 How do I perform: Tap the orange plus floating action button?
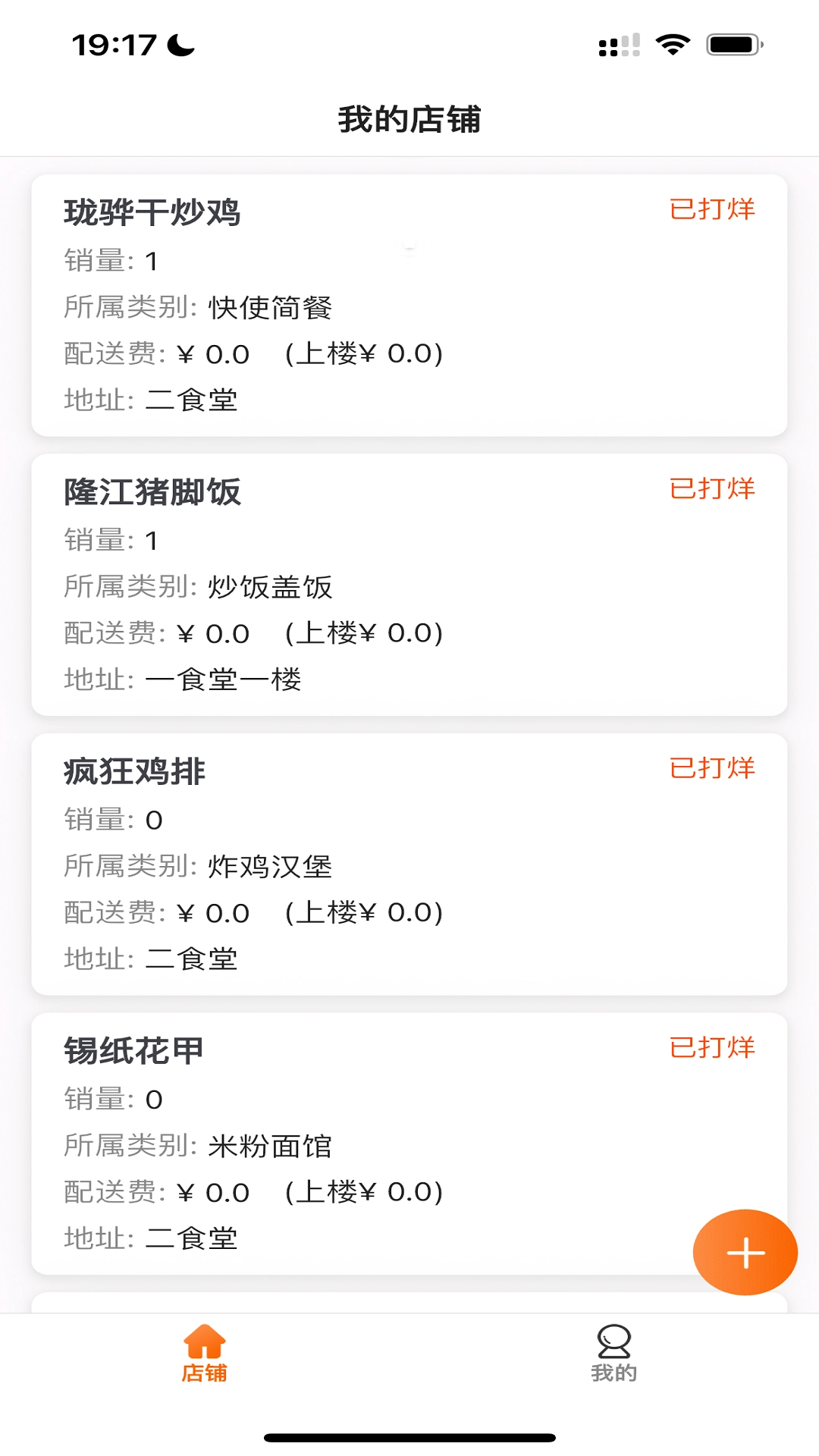pyautogui.click(x=745, y=1252)
